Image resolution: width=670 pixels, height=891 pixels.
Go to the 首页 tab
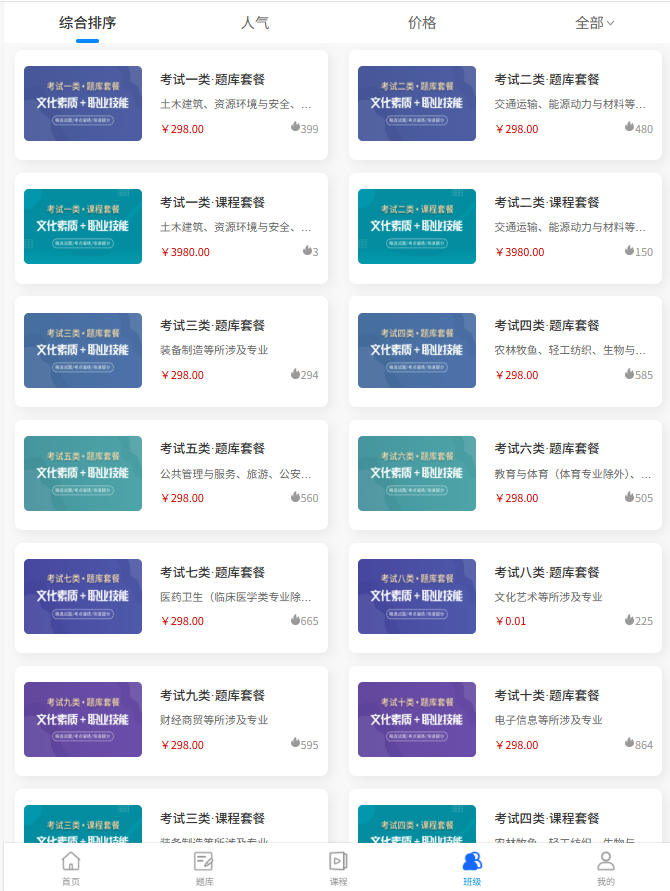click(x=71, y=867)
